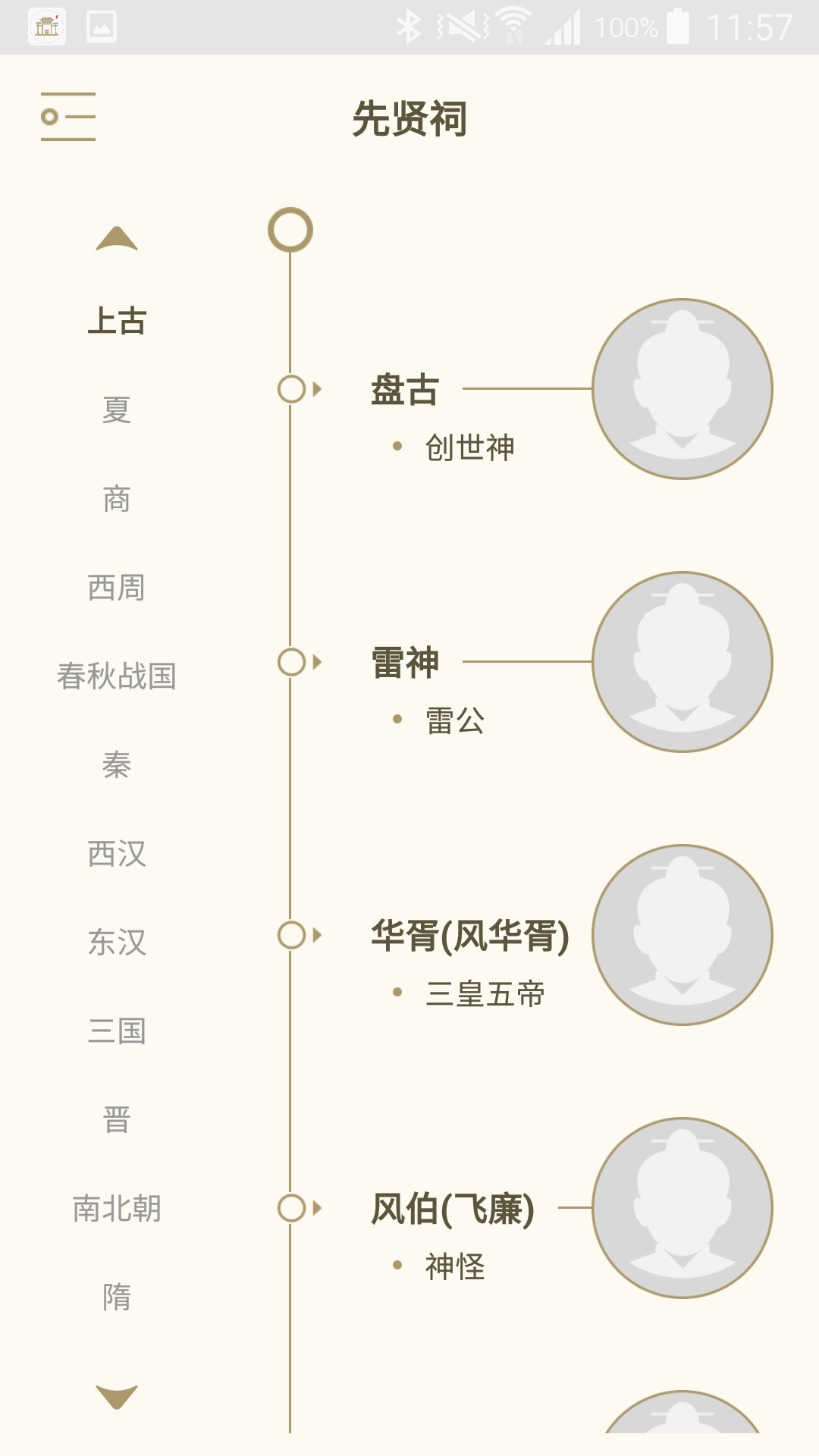The width and height of the screenshot is (819, 1456).
Task: Tap the down arrow below the dynasty list
Action: [117, 1396]
